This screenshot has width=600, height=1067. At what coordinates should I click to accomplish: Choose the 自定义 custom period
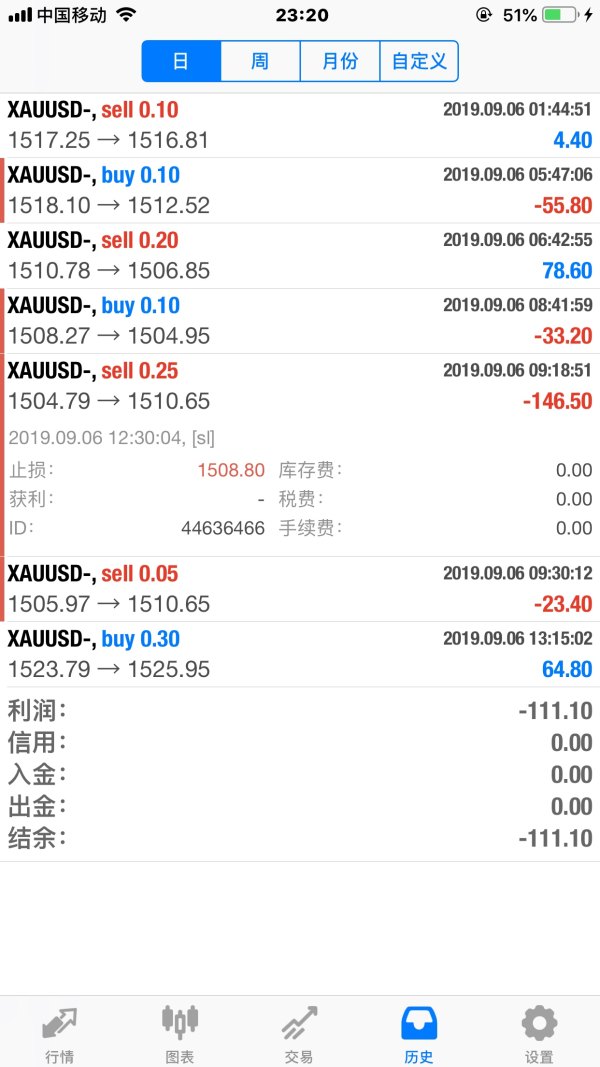pos(419,61)
